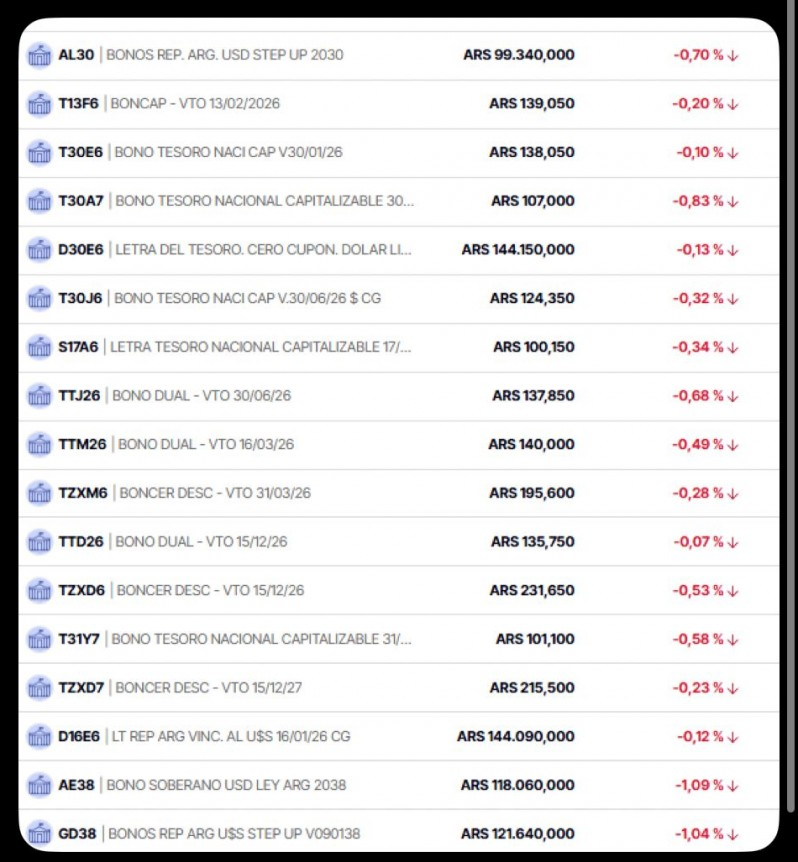Open the D30E6 letra del tesoro row
The width and height of the screenshot is (798, 862).
tap(398, 249)
